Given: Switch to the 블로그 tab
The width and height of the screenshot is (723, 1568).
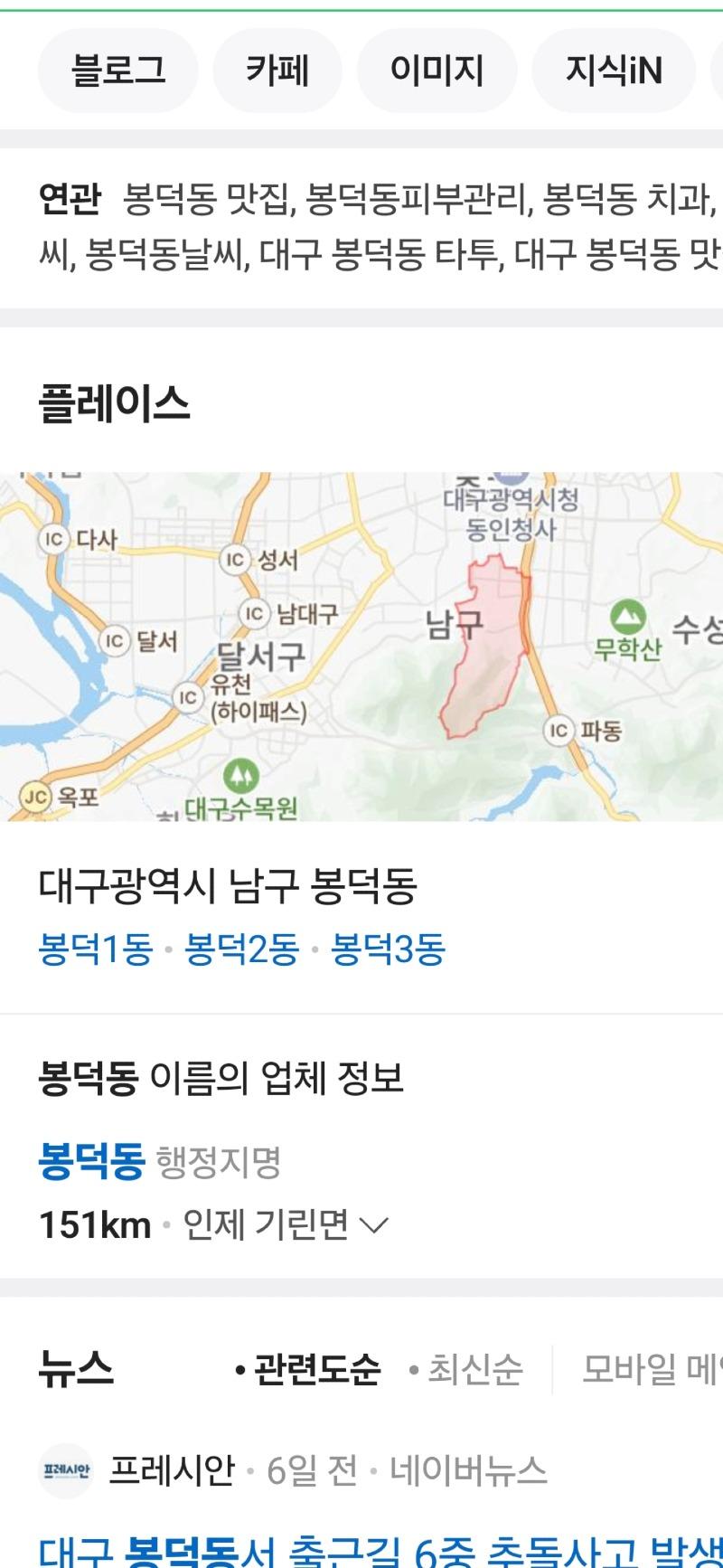Looking at the screenshot, I should pos(118,71).
